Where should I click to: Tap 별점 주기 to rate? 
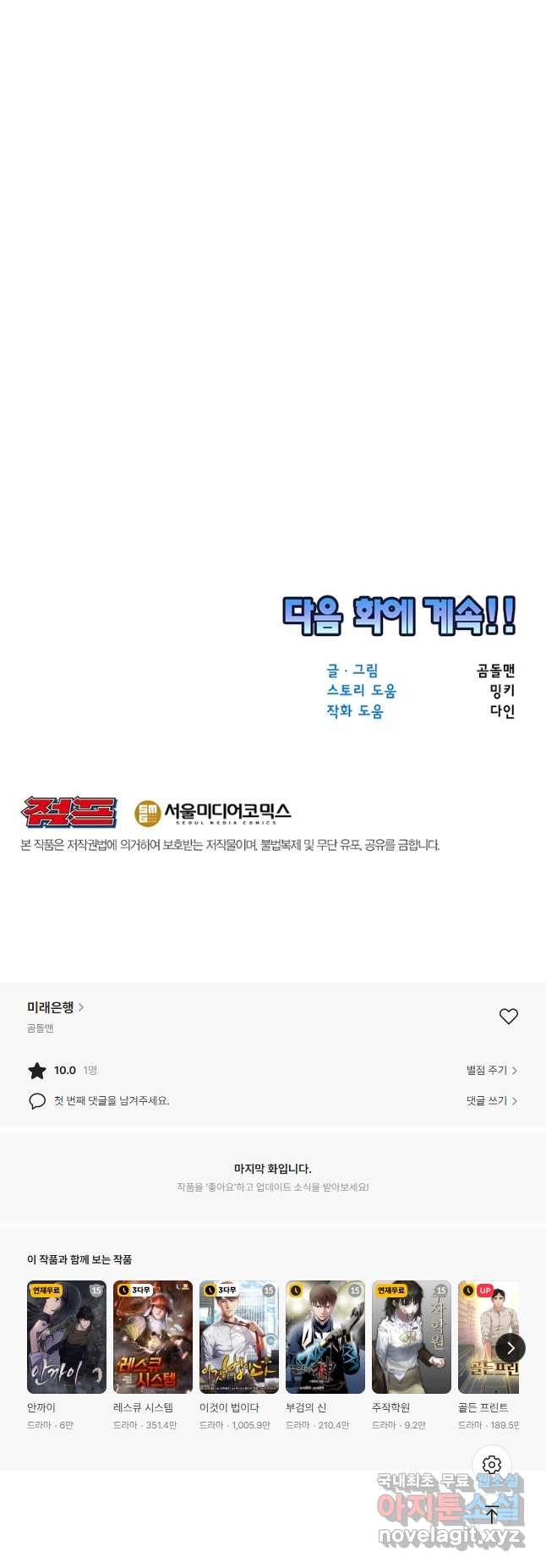[491, 1070]
